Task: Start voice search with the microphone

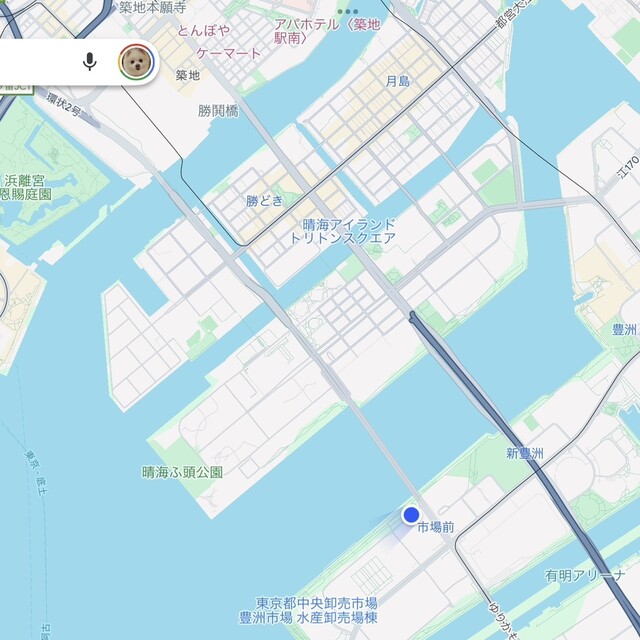Action: (x=90, y=62)
